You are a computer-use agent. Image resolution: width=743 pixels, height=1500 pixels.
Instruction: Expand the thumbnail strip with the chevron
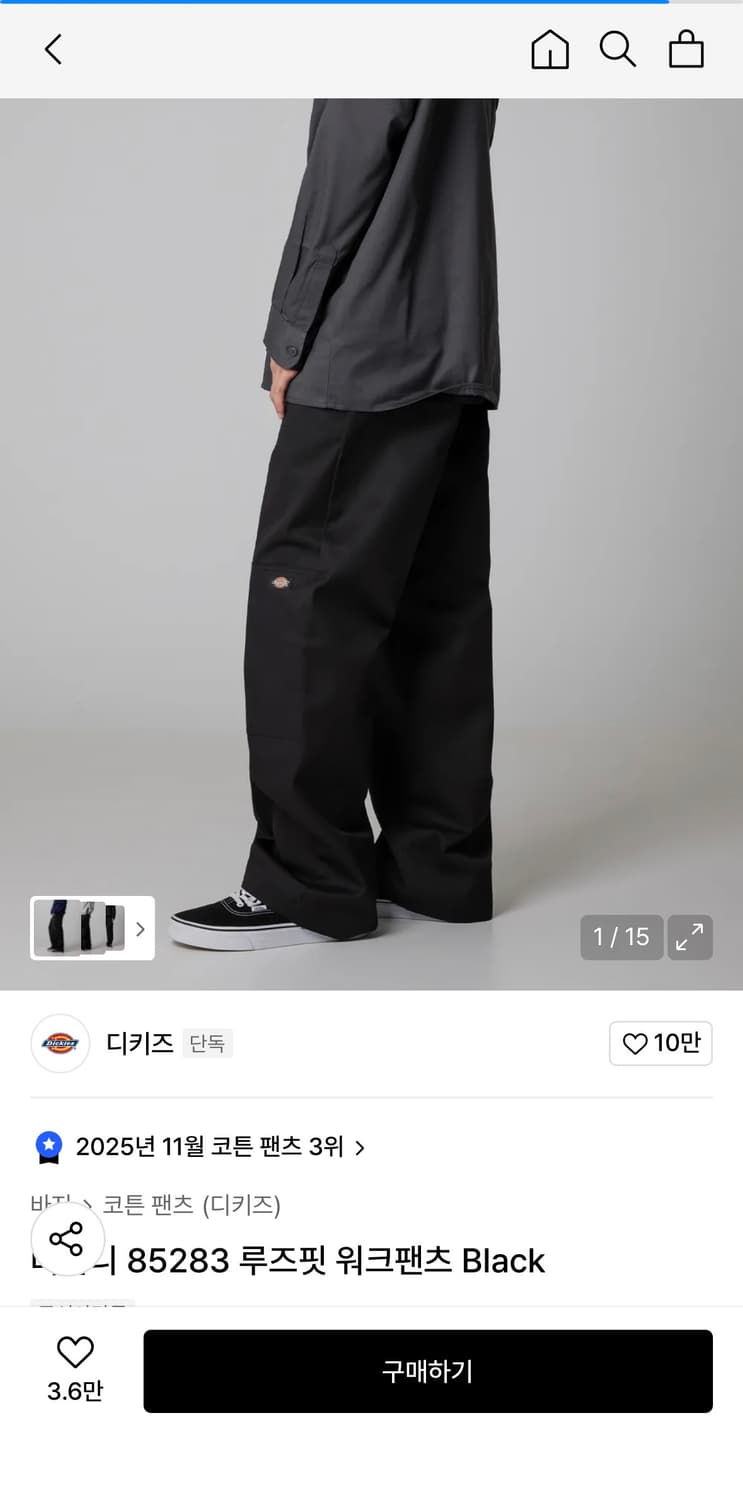[x=140, y=928]
